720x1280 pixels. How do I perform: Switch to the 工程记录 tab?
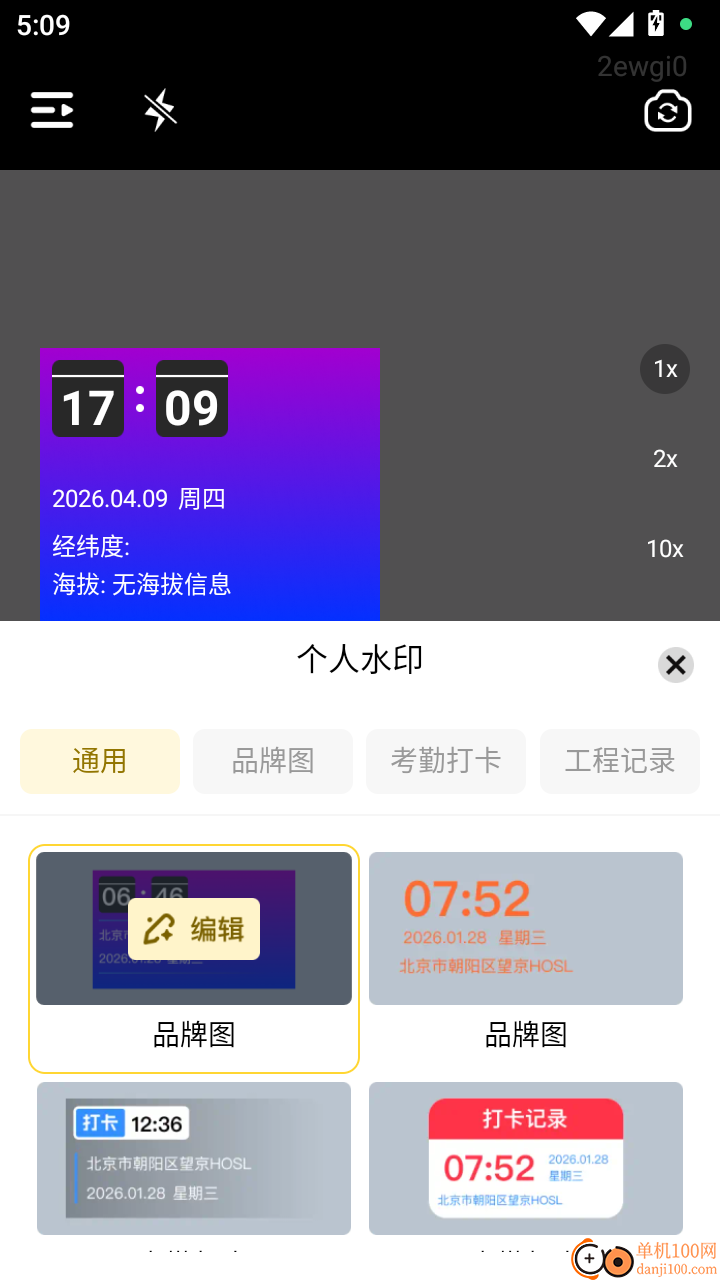[x=620, y=761]
